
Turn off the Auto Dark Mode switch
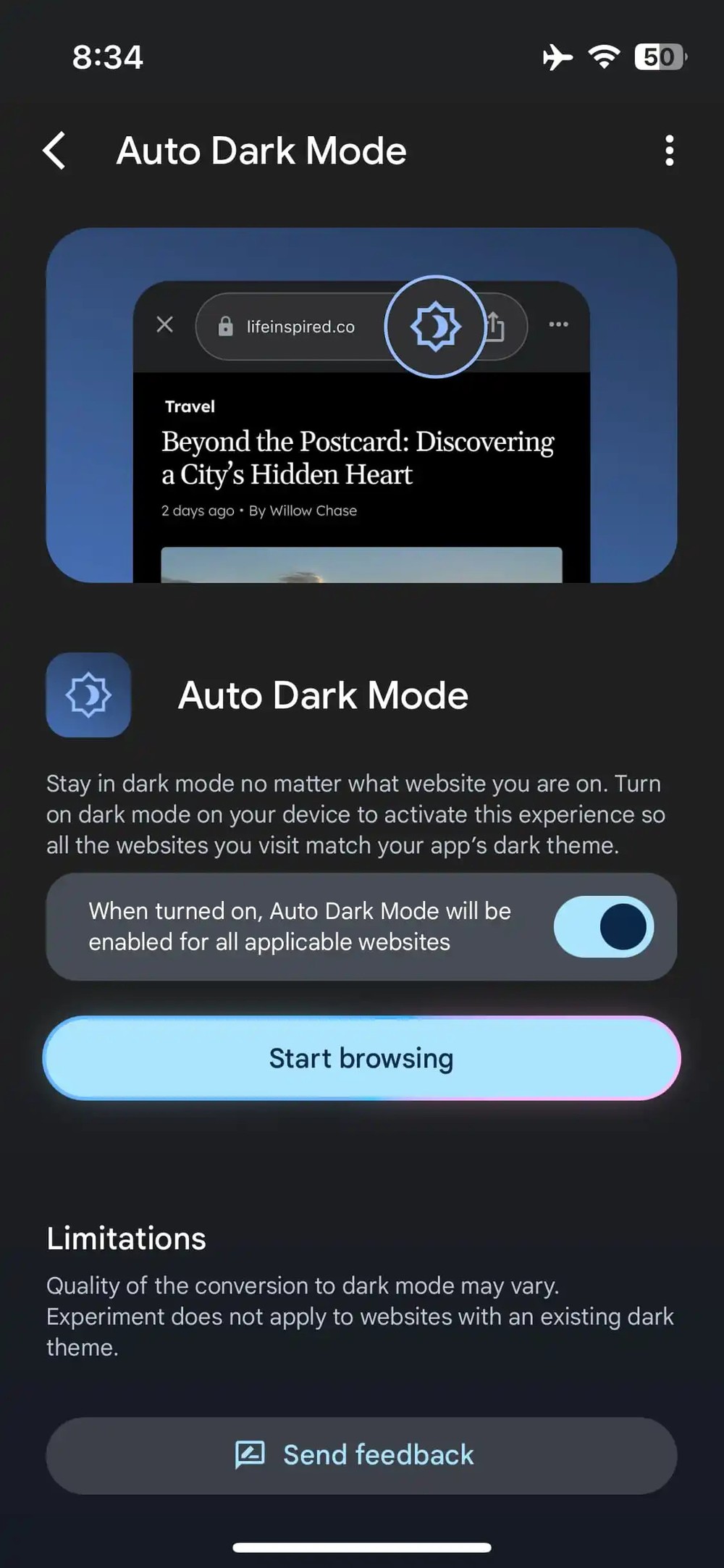click(604, 926)
